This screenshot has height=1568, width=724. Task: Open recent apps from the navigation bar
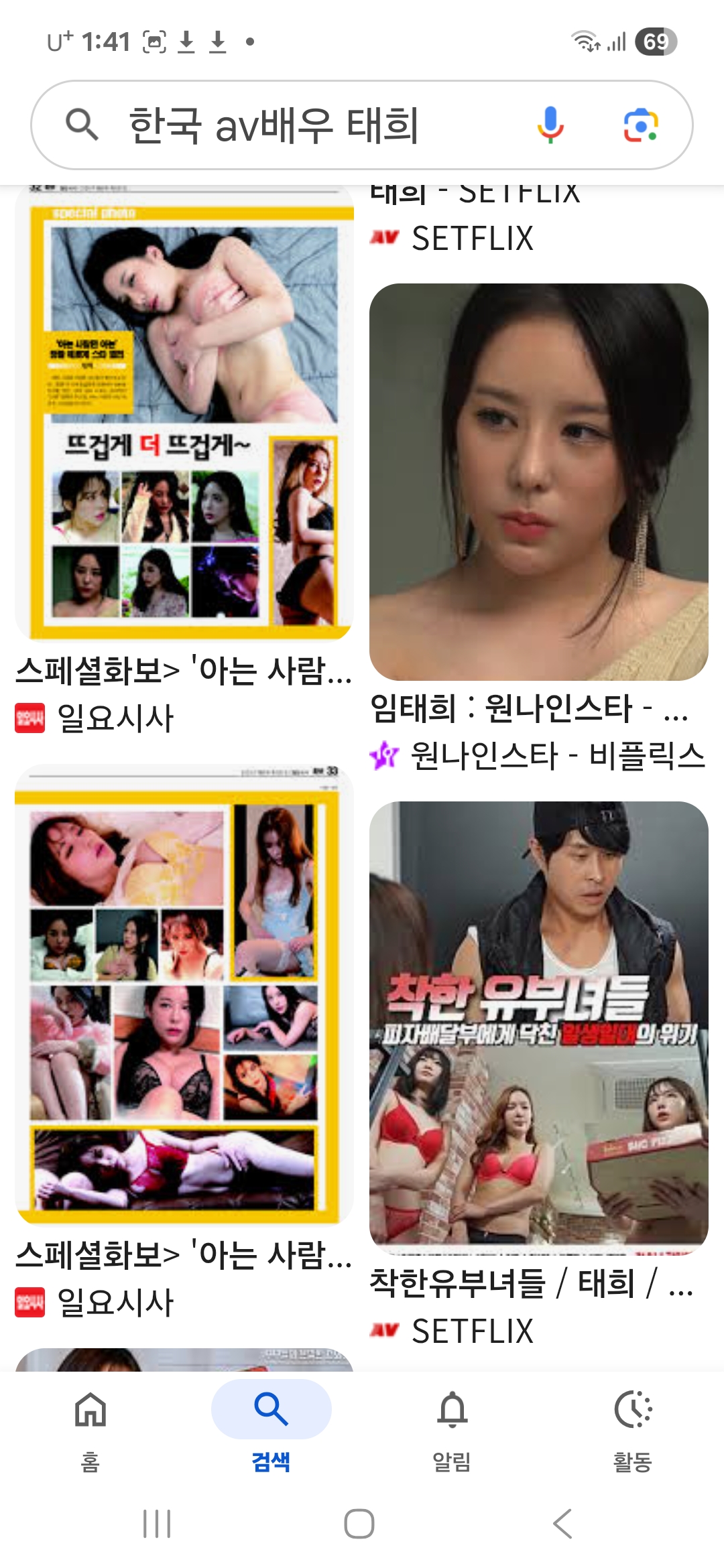point(157,1524)
